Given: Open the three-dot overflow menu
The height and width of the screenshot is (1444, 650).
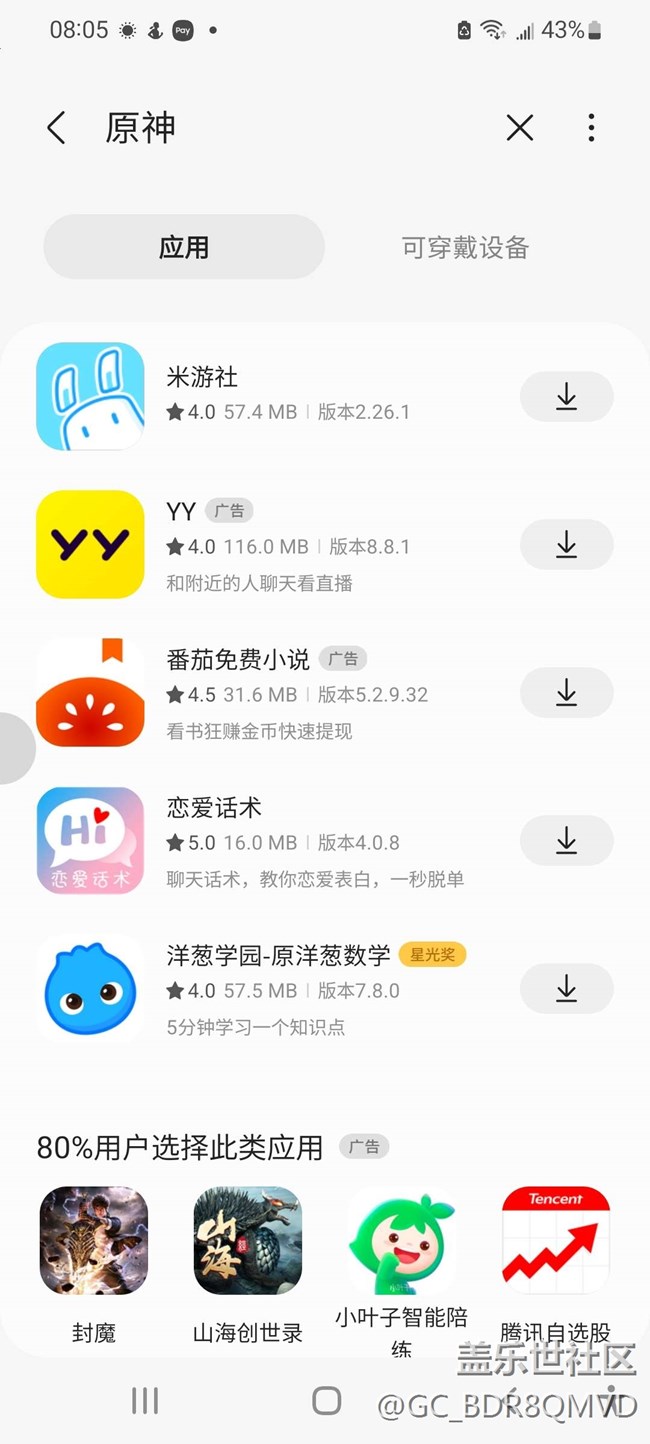Looking at the screenshot, I should [591, 128].
